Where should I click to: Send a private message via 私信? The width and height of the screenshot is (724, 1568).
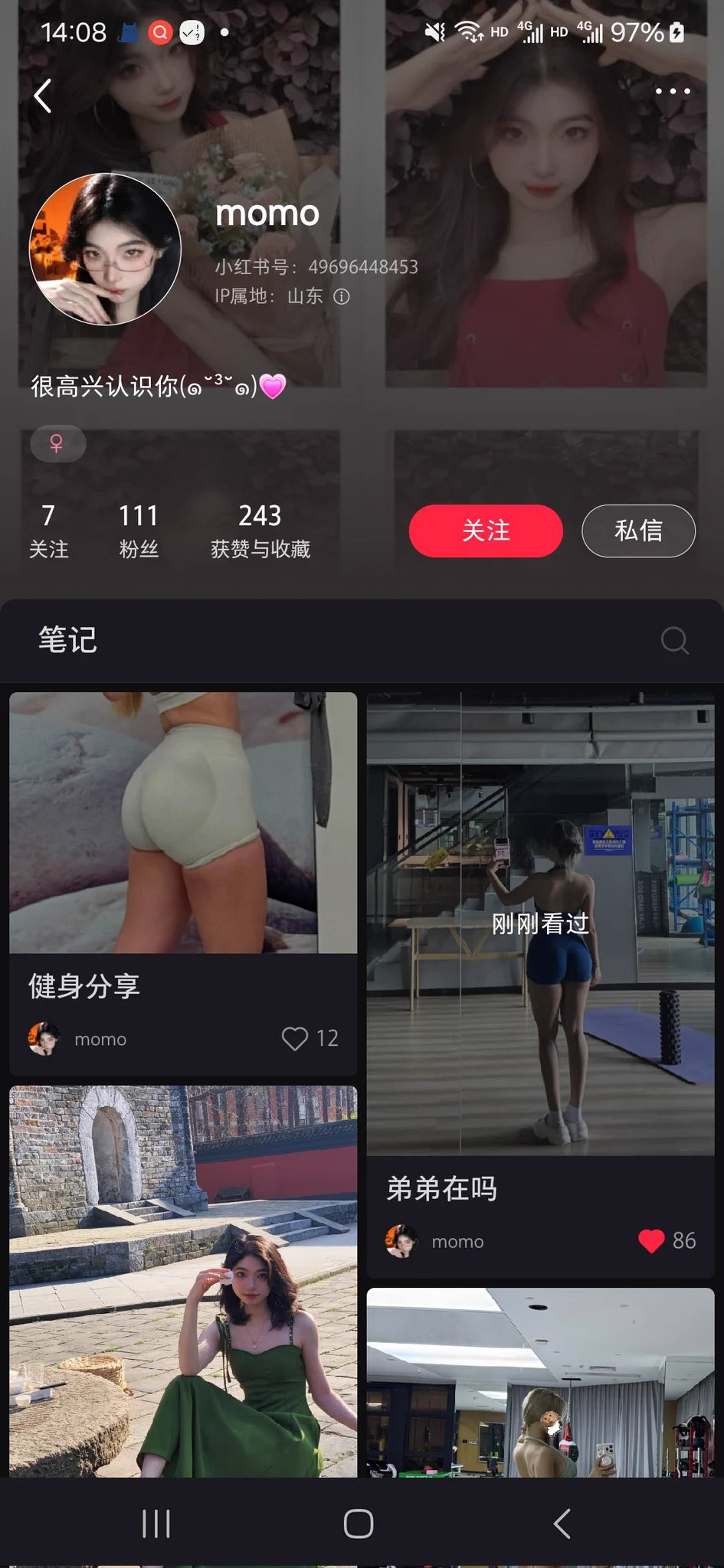point(638,531)
